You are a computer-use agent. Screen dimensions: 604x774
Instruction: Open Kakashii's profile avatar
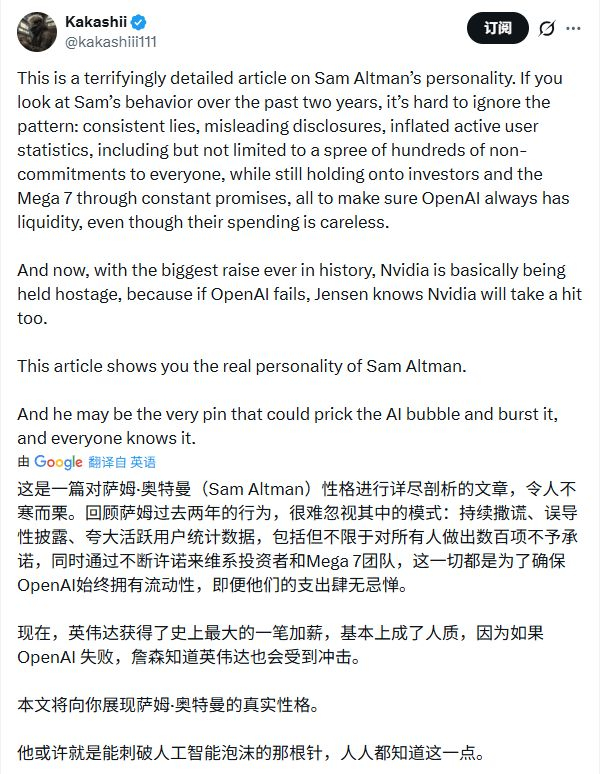(x=37, y=32)
